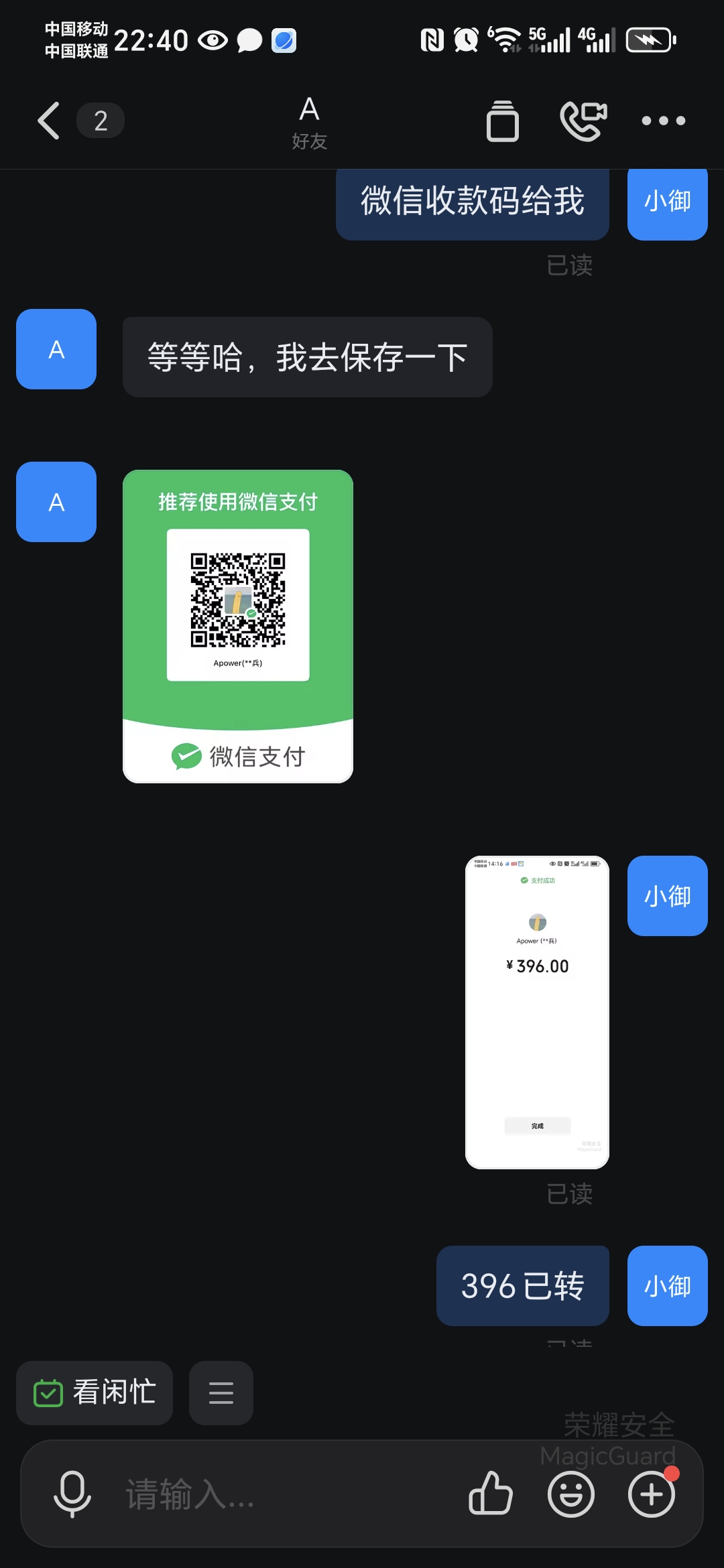Go back to the chat list
The height and width of the screenshot is (1568, 724).
pos(49,121)
